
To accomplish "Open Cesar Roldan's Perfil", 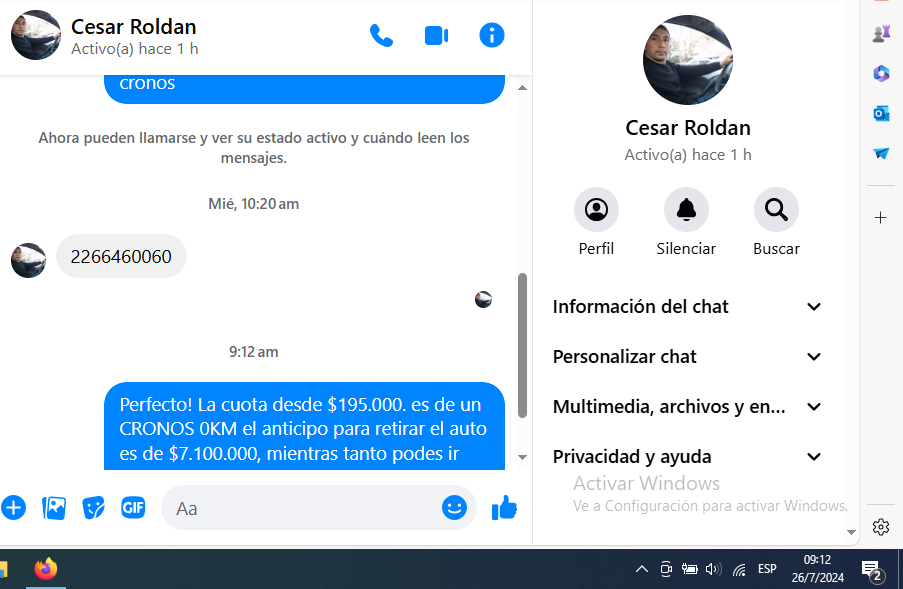I will click(x=596, y=210).
